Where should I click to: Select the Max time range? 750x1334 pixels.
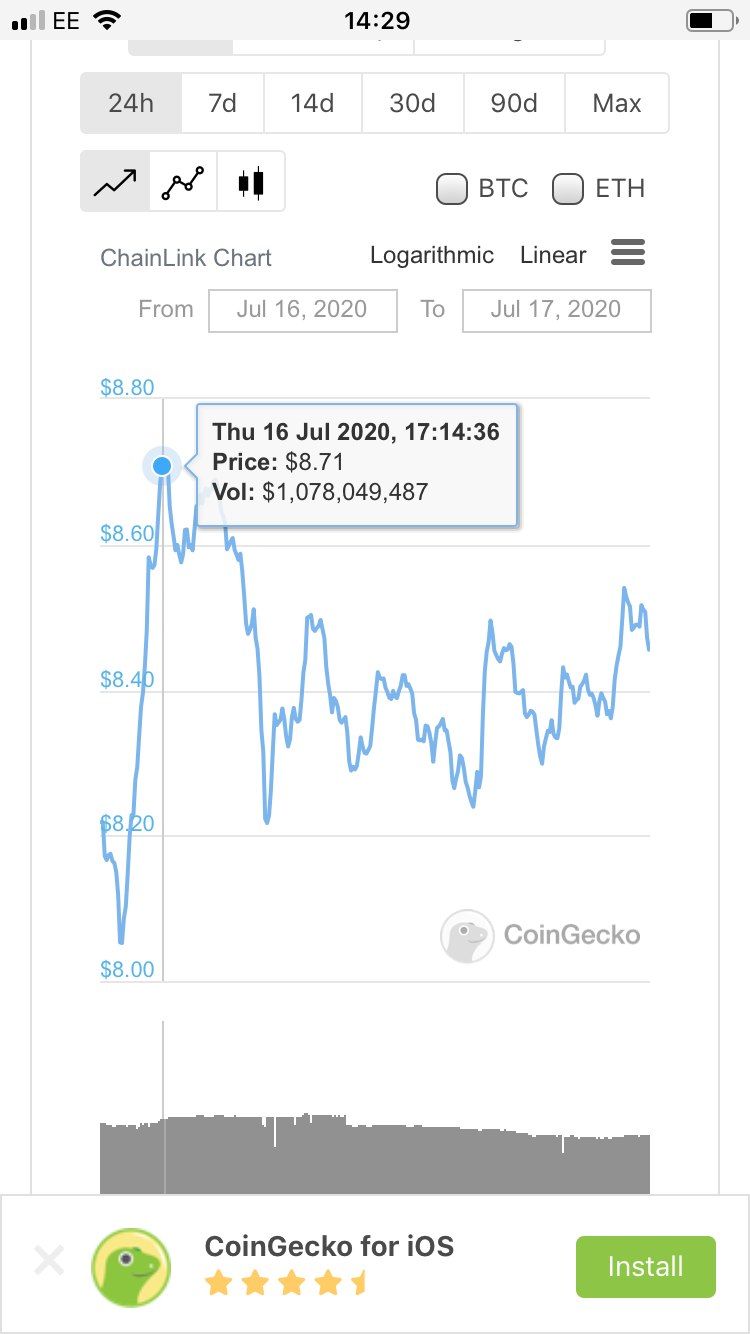coord(617,103)
